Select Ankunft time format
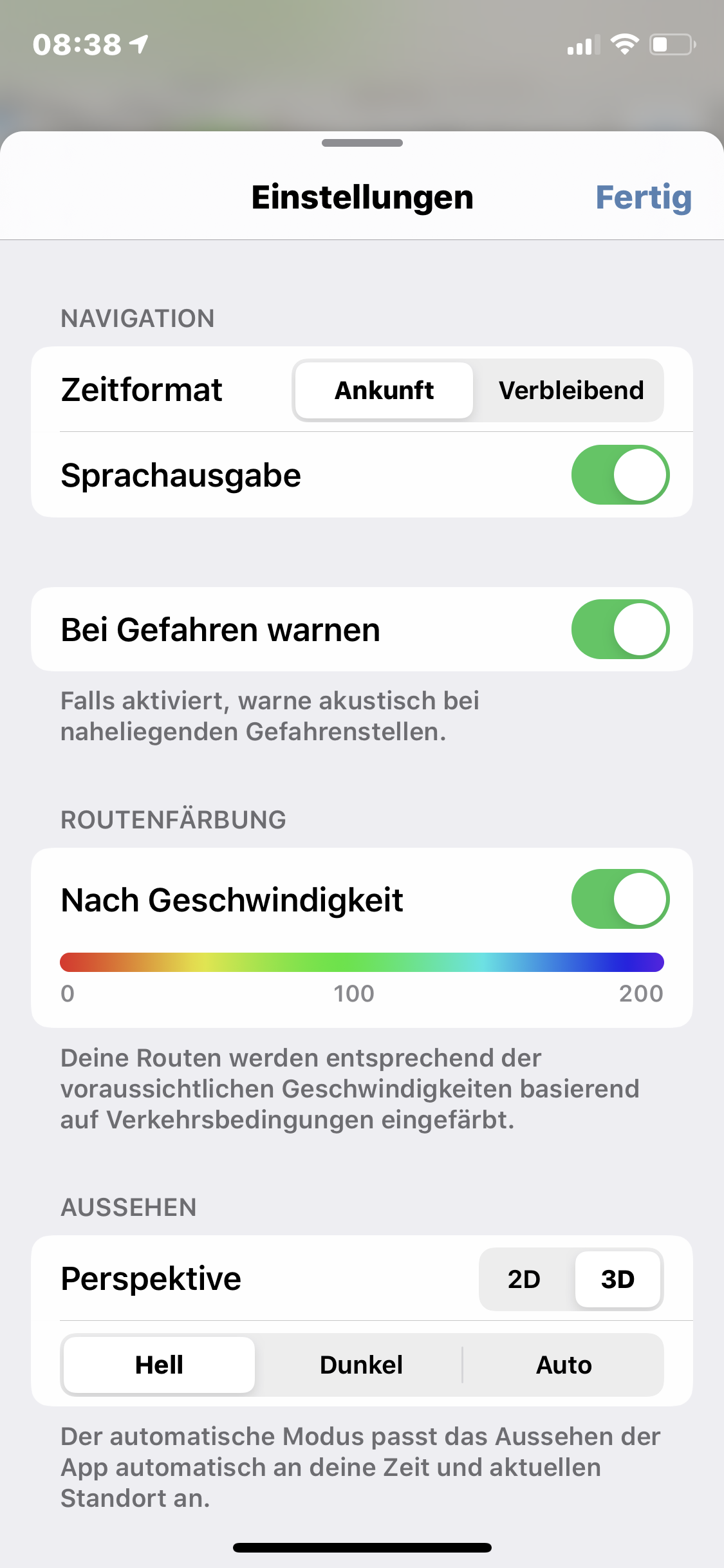 click(x=384, y=390)
